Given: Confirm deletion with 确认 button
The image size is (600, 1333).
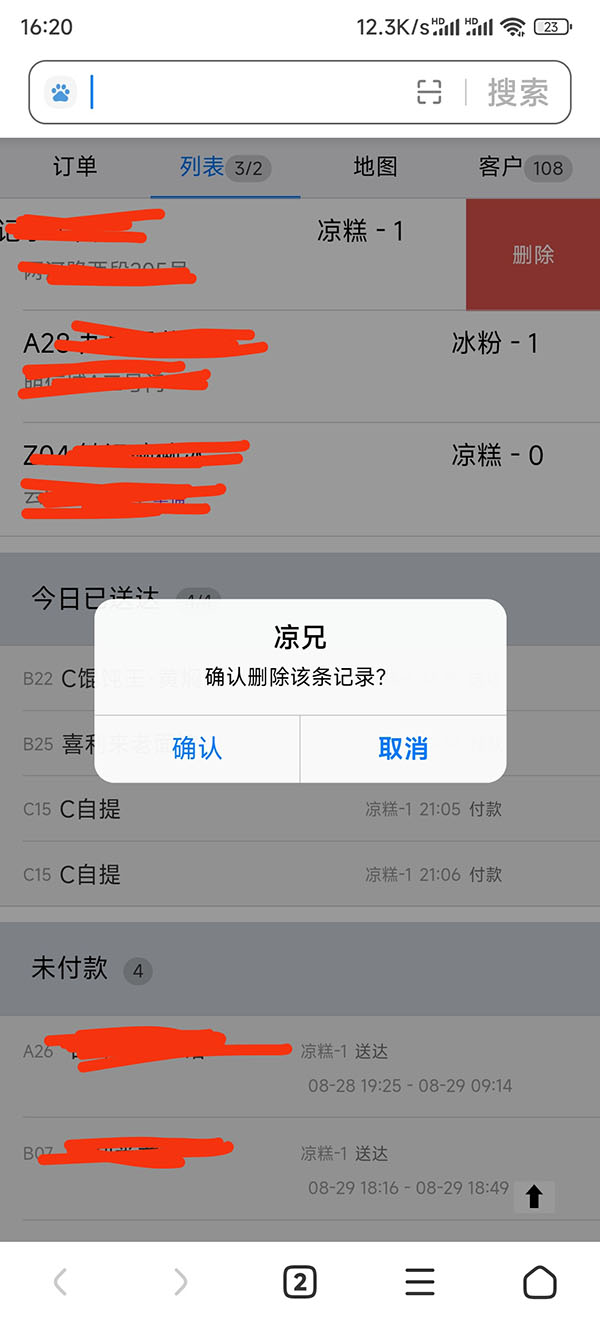Looking at the screenshot, I should coord(197,748).
